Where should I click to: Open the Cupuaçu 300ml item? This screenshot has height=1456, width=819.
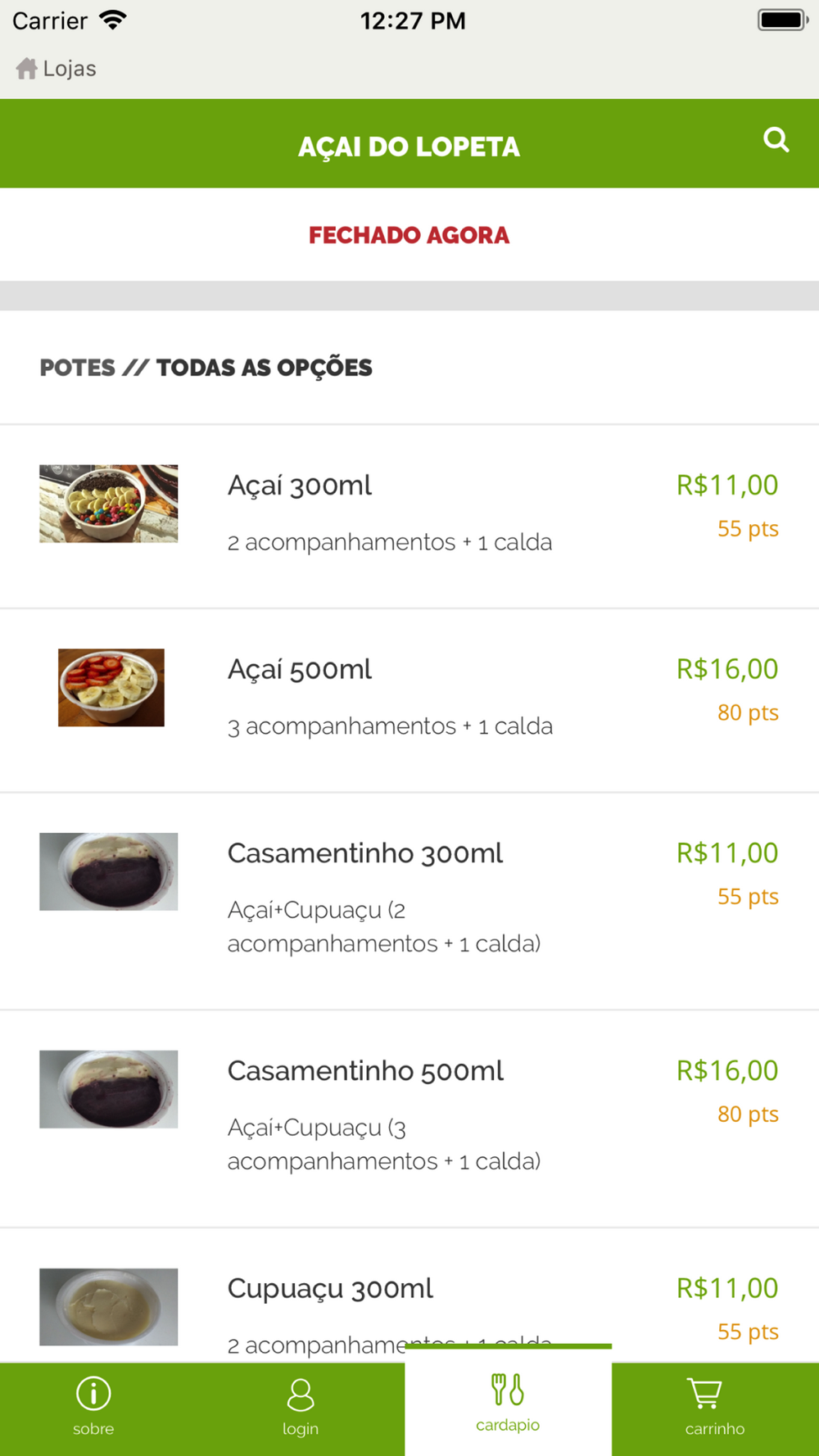(330, 1289)
